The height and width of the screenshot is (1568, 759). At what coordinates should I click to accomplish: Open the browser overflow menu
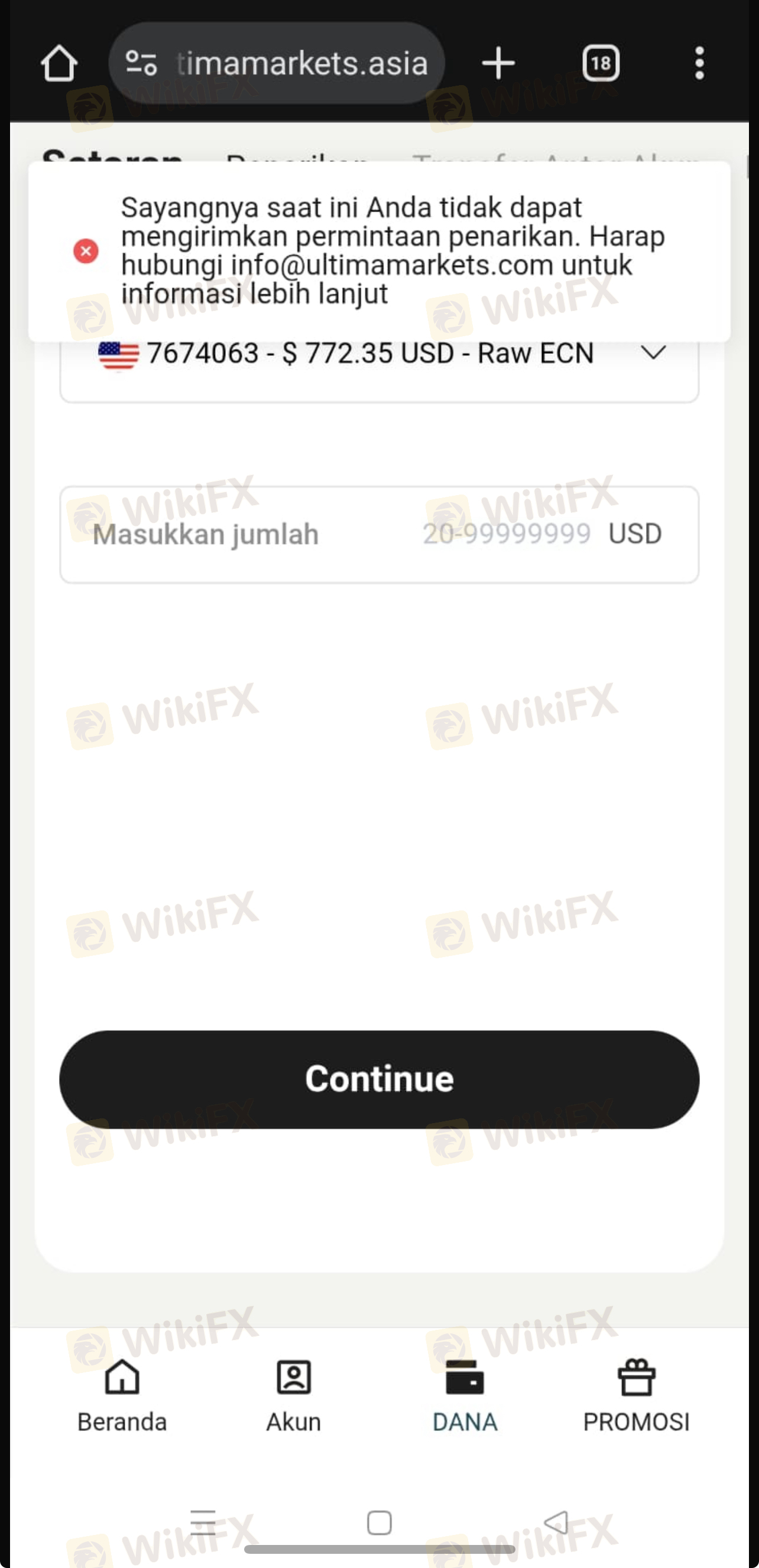[699, 63]
